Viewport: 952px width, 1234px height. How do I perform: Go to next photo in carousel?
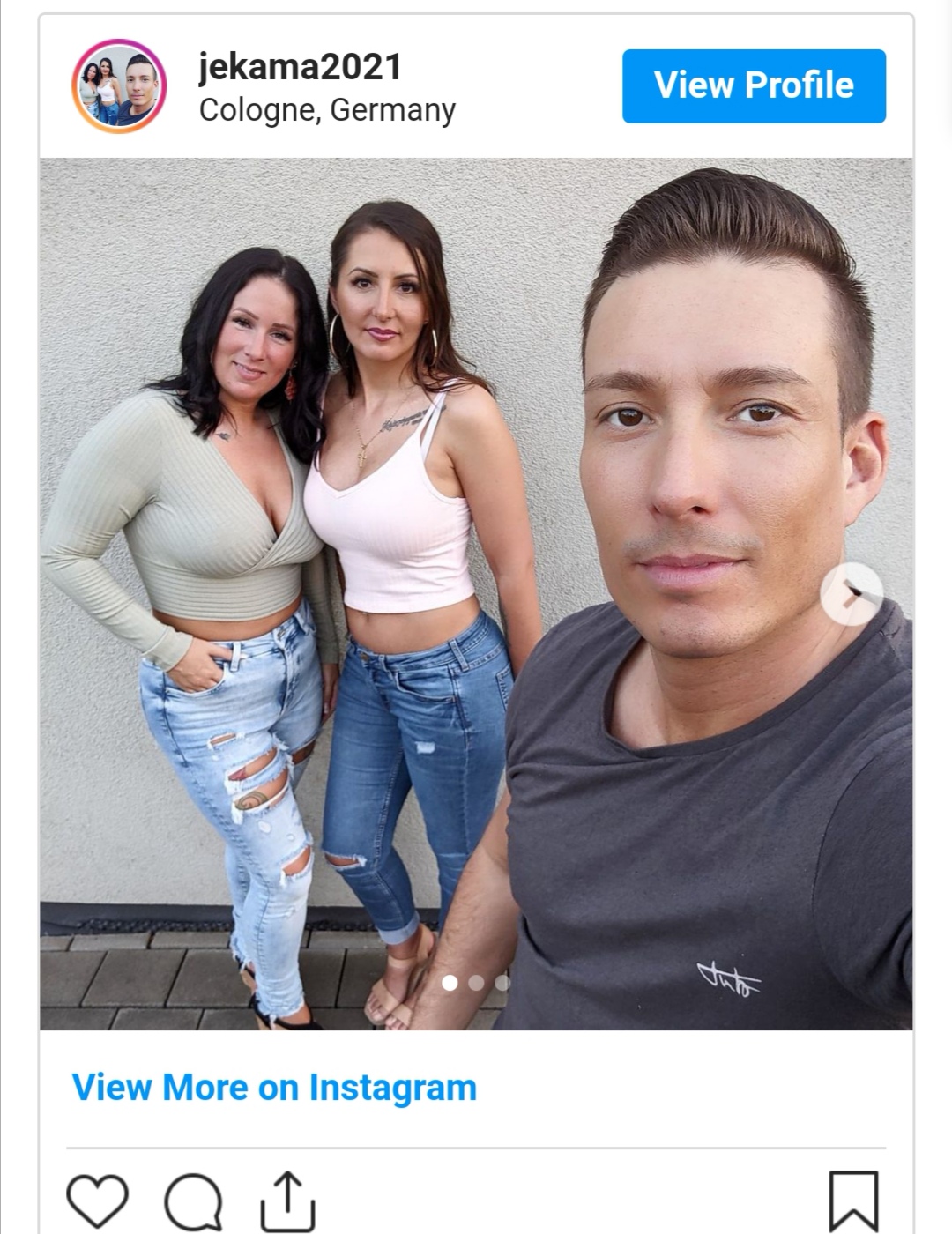pos(851,594)
